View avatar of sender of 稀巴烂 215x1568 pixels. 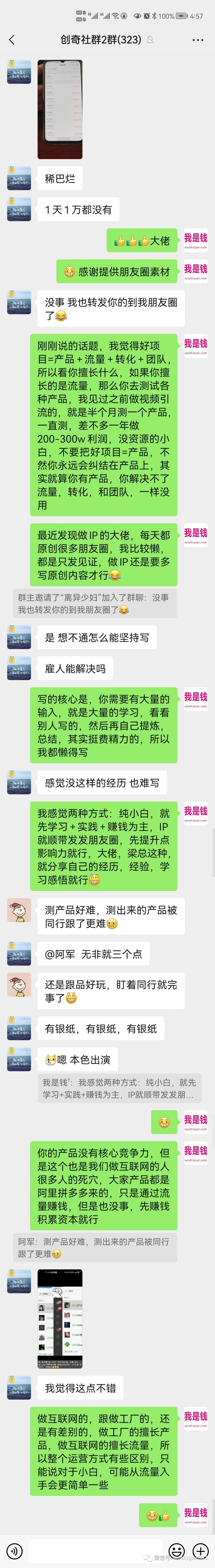pos(19,178)
